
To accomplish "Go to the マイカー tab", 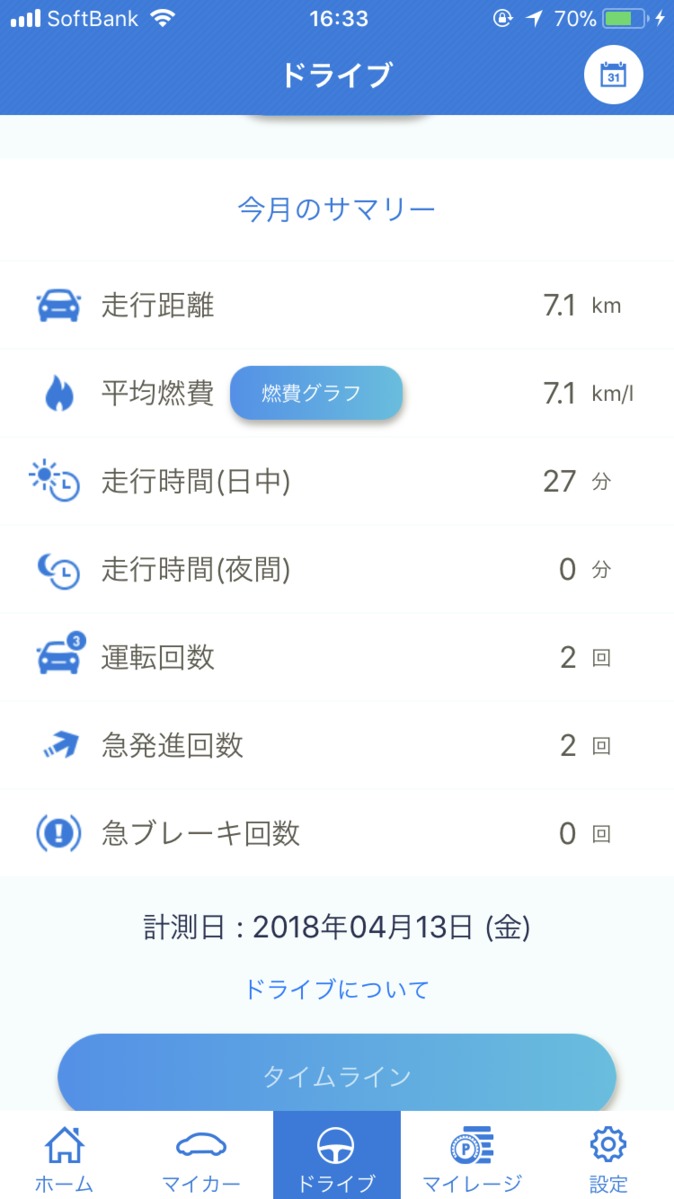I will (x=201, y=1158).
